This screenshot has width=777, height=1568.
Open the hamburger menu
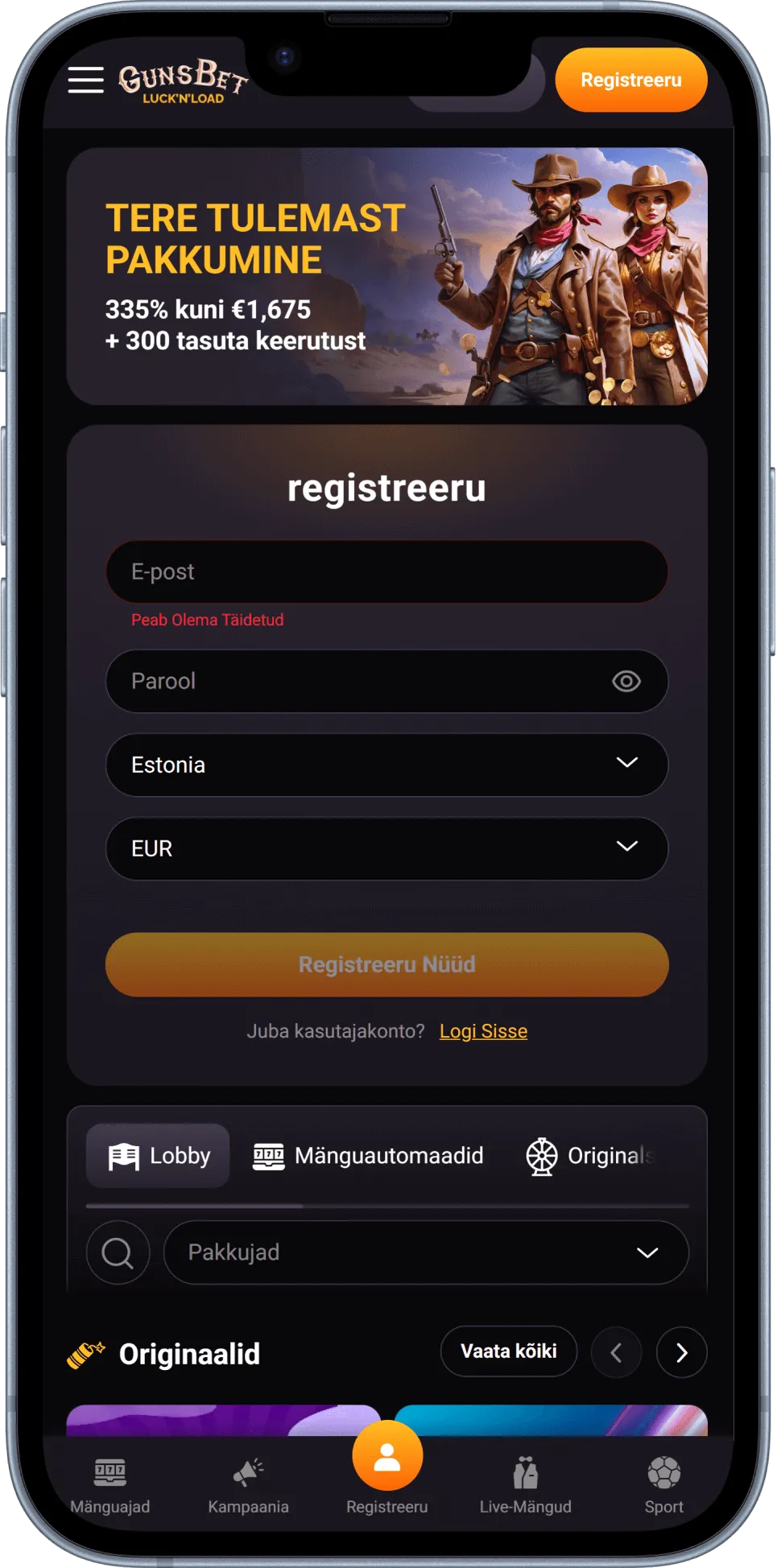pos(85,80)
